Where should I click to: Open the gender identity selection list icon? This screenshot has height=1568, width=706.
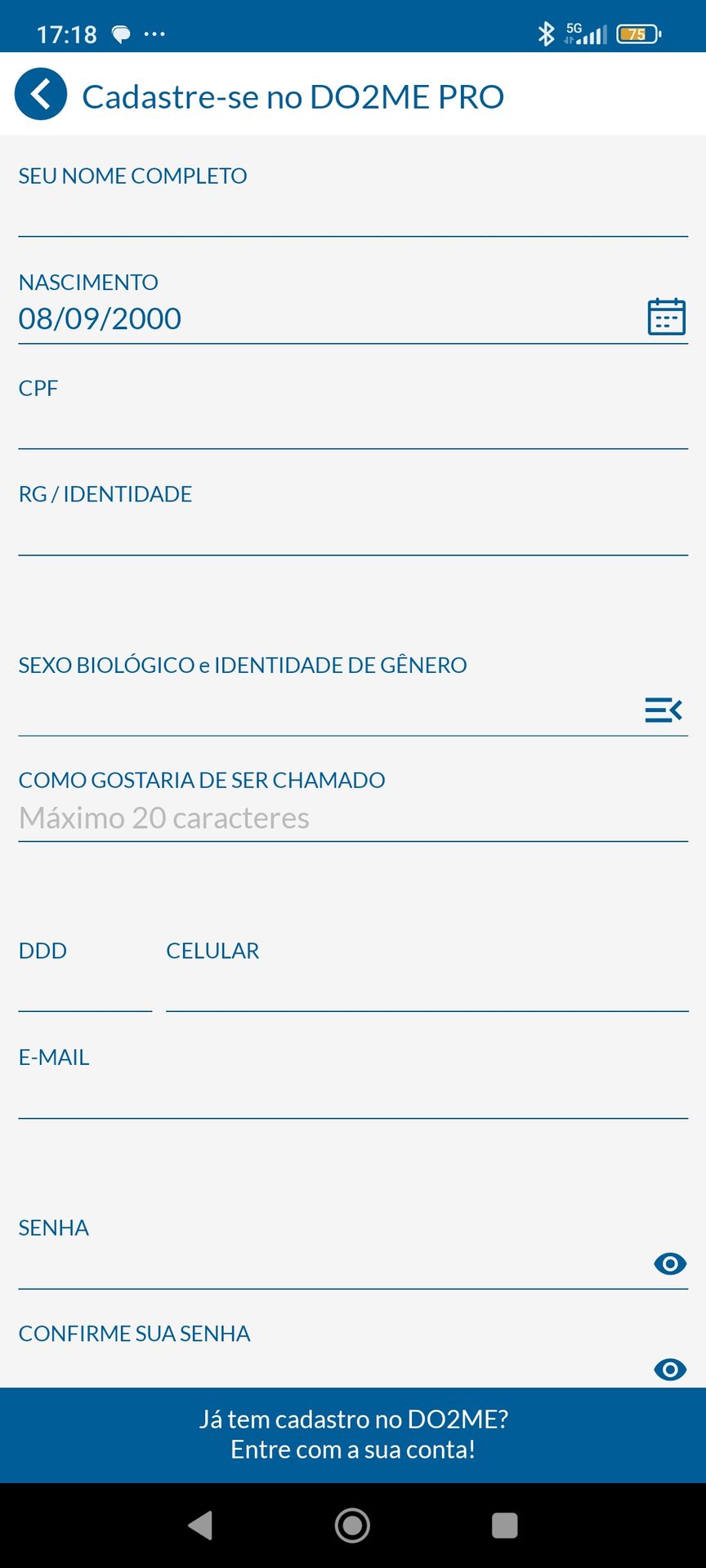664,710
